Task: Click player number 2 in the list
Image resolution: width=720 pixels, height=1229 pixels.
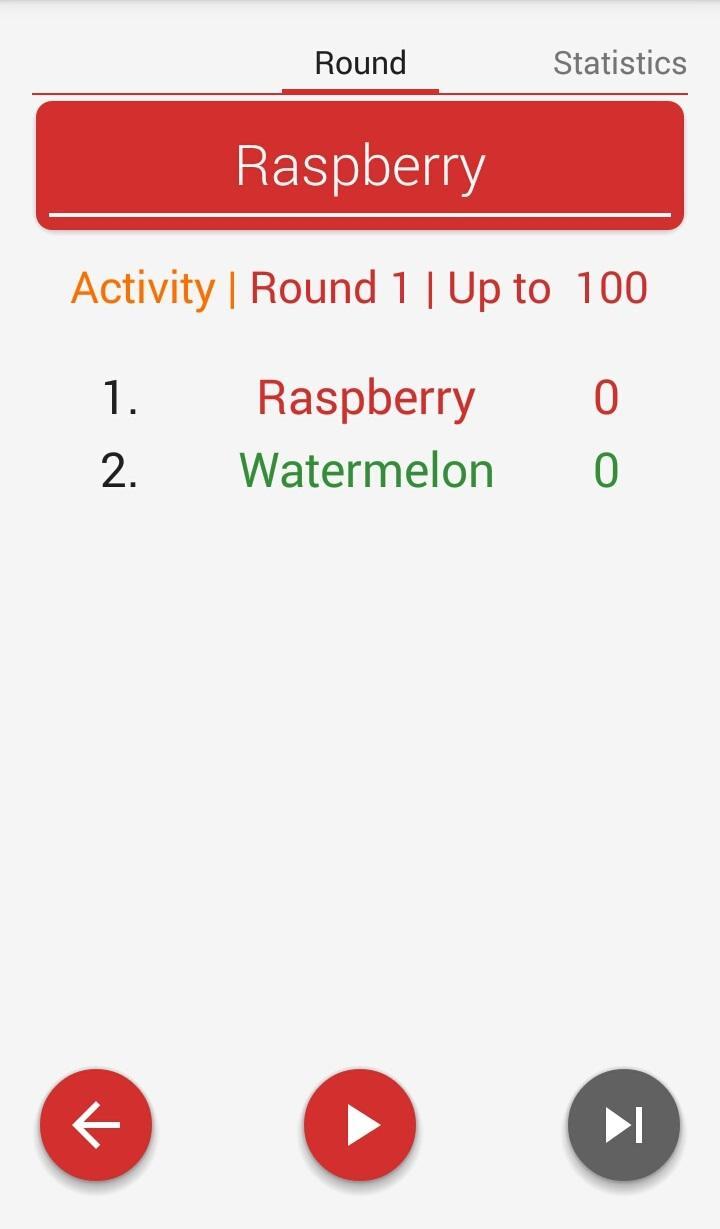Action: [x=120, y=469]
